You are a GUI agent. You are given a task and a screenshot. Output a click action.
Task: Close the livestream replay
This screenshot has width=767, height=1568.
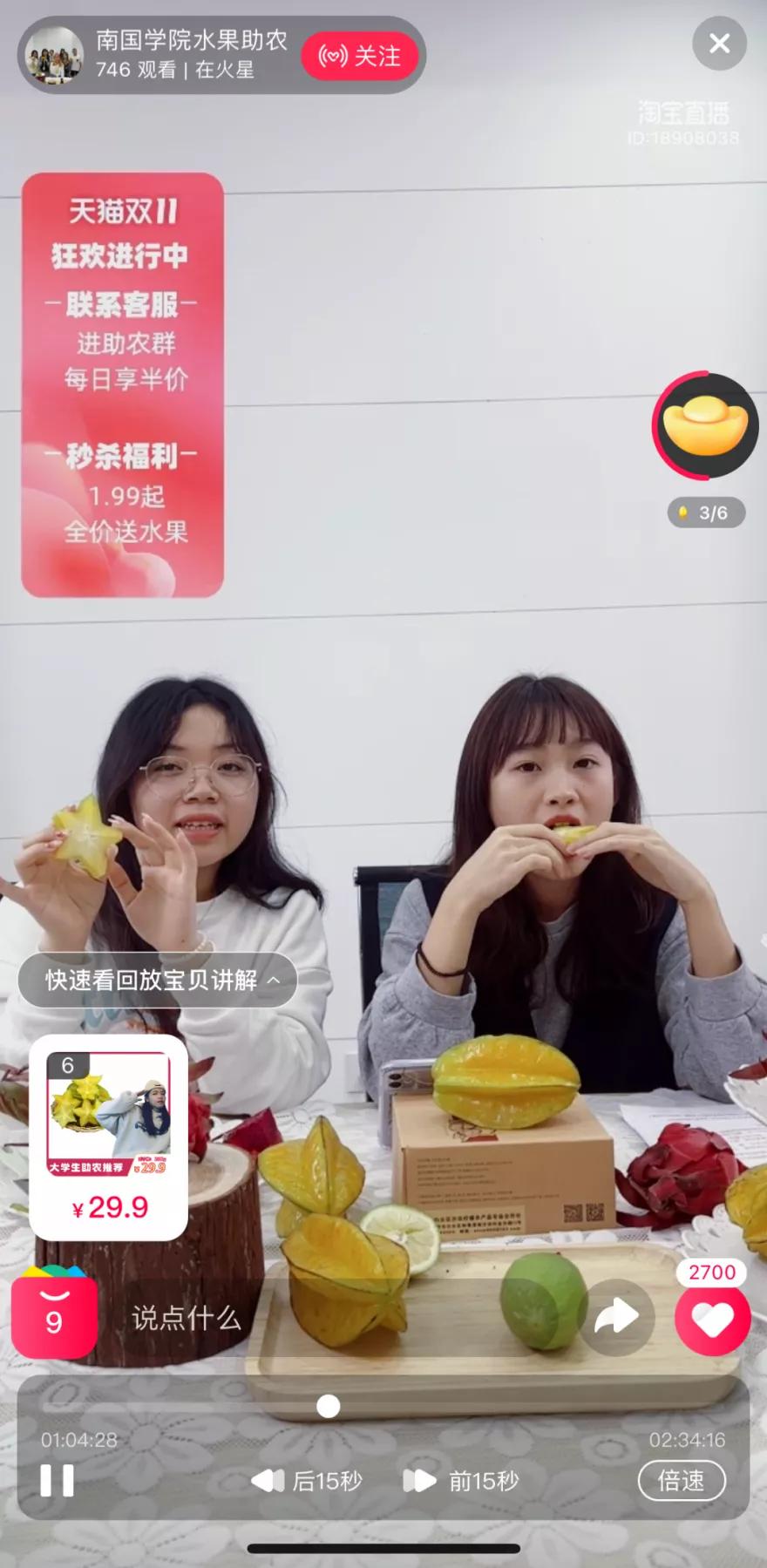[x=719, y=43]
